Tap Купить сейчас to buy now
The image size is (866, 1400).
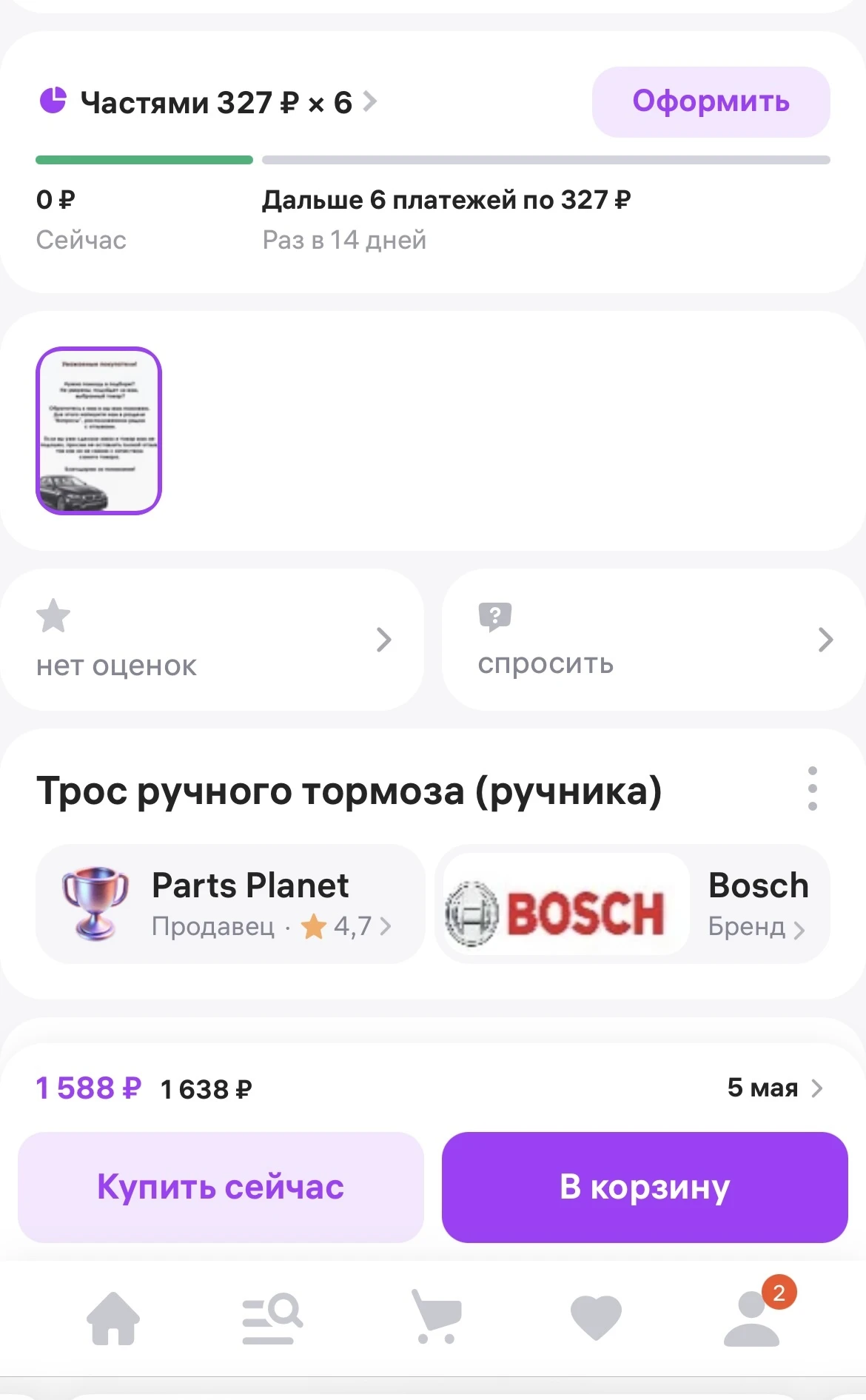point(221,1187)
